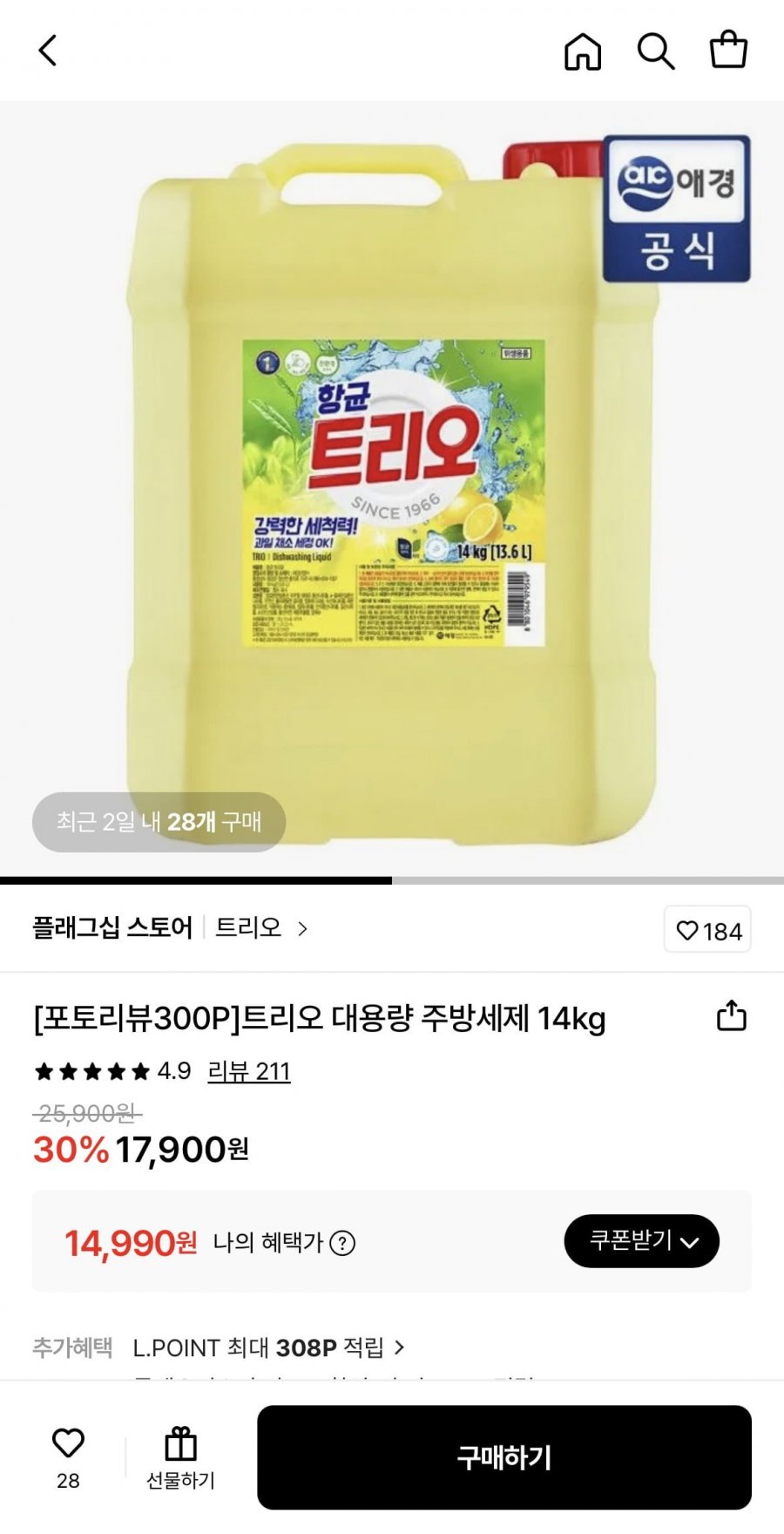Viewport: 784px width, 1534px height.
Task: Tap the 쿠폰받기 button
Action: coord(641,1241)
